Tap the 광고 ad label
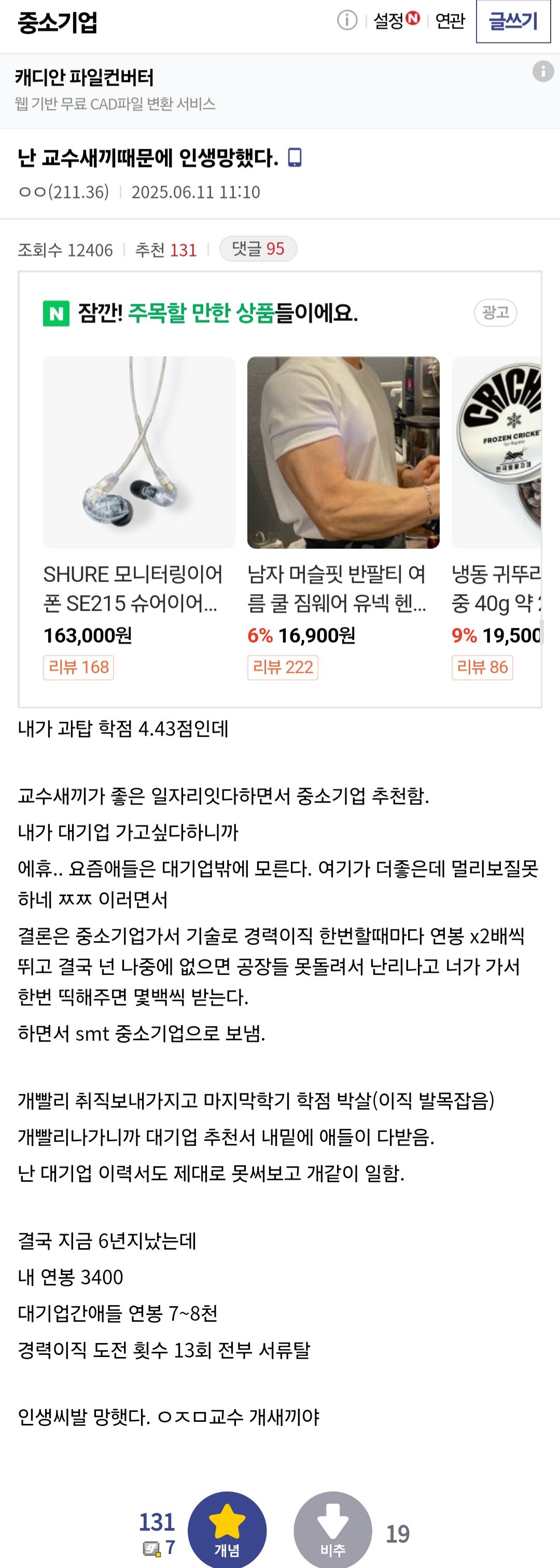 [496, 312]
